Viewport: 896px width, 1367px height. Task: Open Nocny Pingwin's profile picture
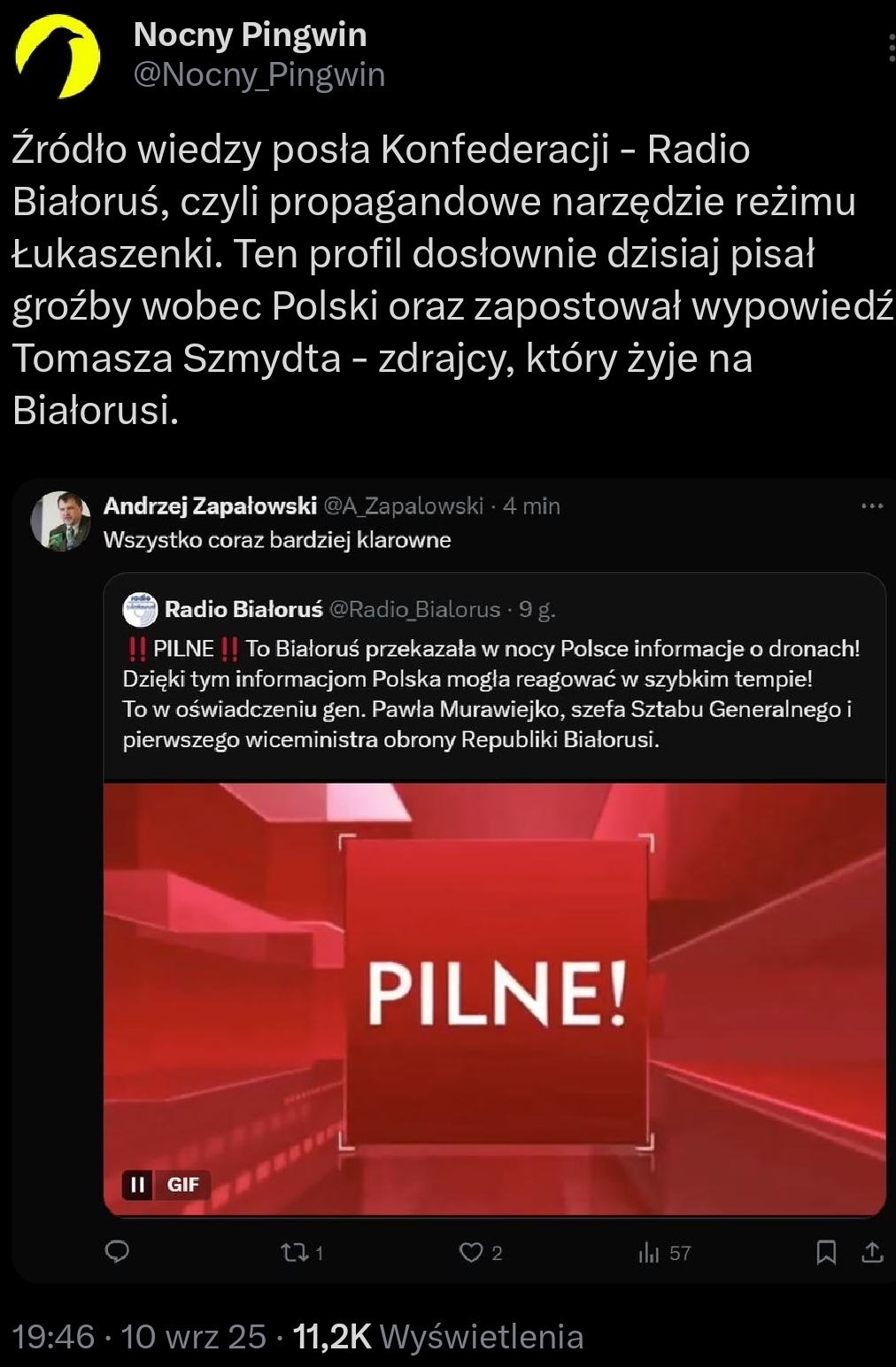click(58, 56)
